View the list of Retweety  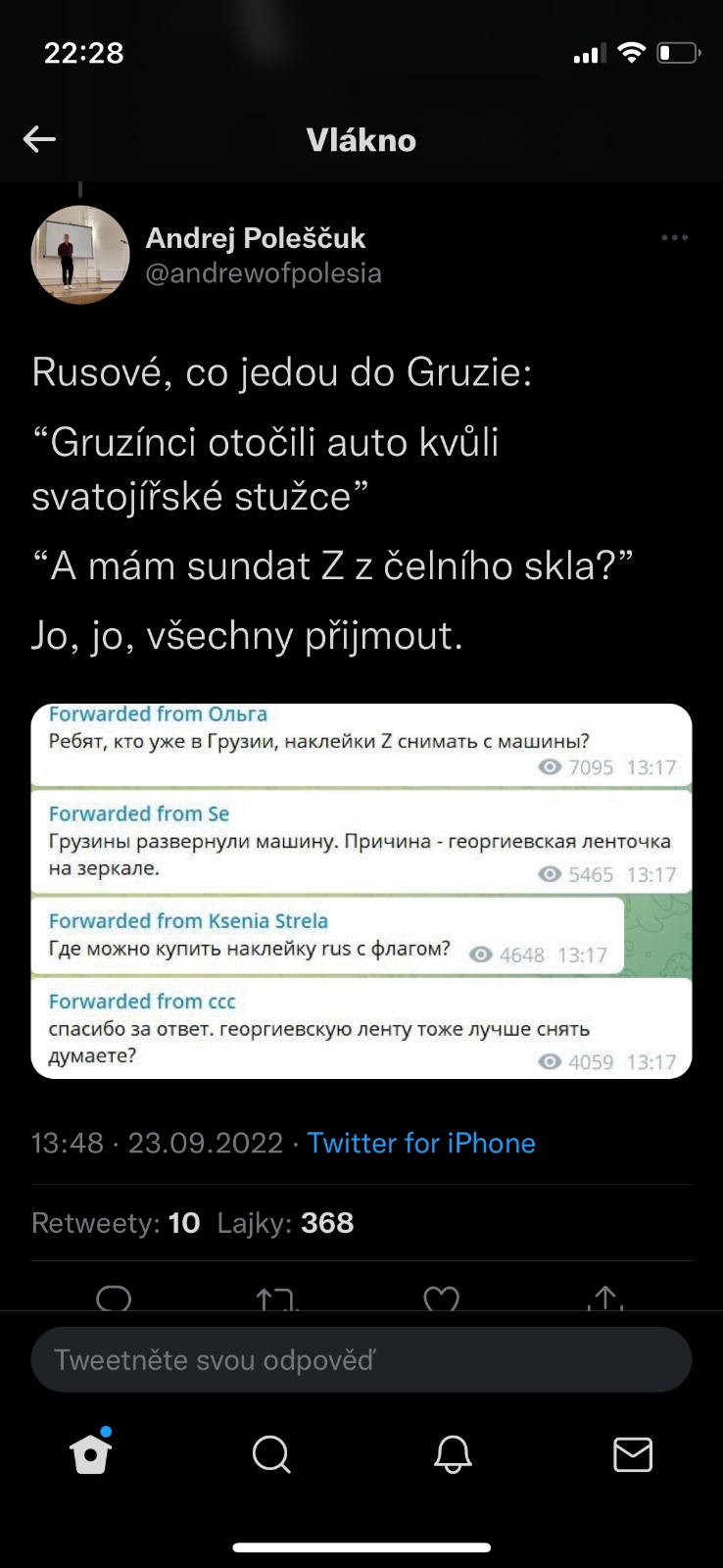pos(116,1223)
